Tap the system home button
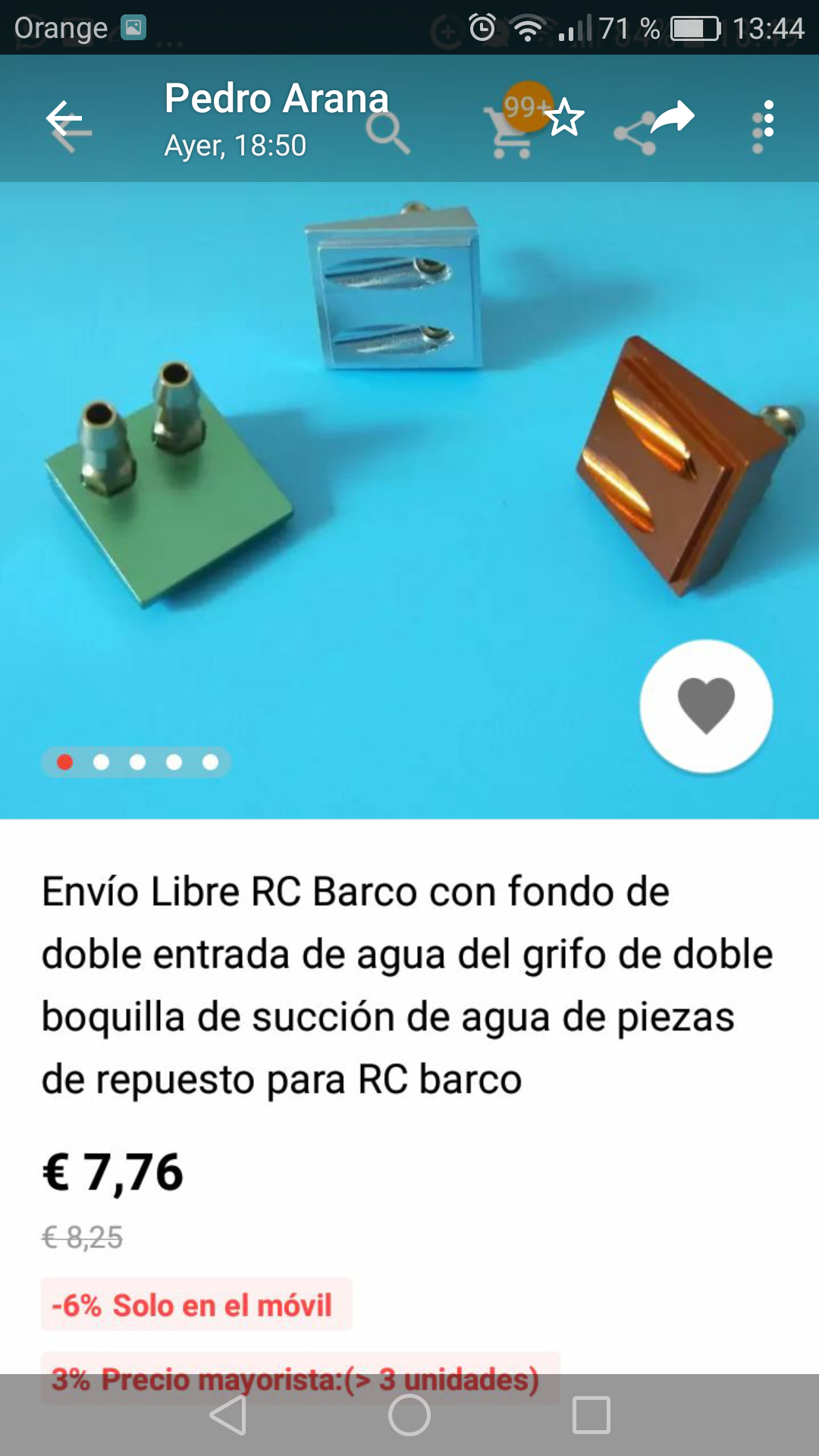The width and height of the screenshot is (819, 1456). (x=409, y=1415)
